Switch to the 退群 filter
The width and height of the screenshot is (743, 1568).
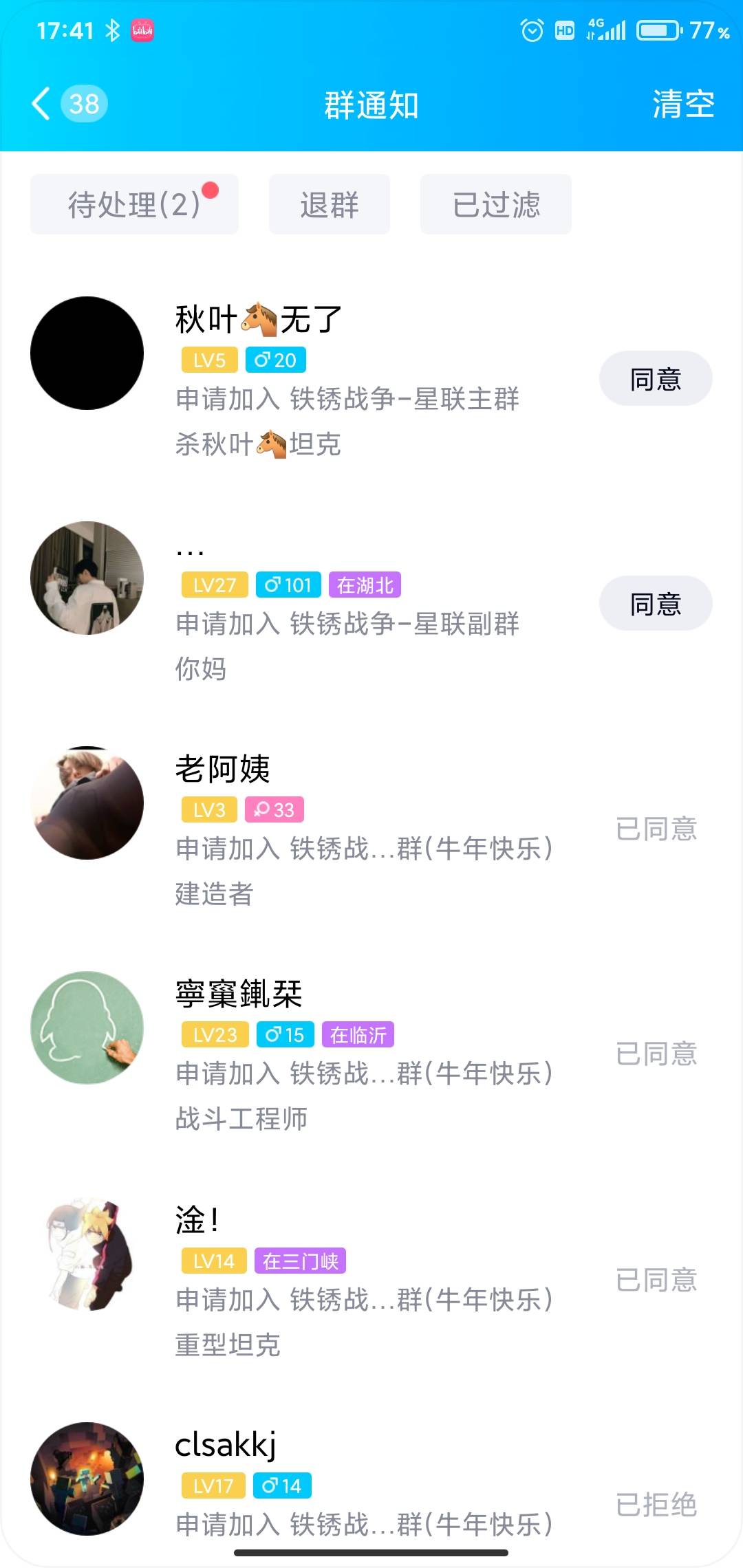[x=329, y=204]
